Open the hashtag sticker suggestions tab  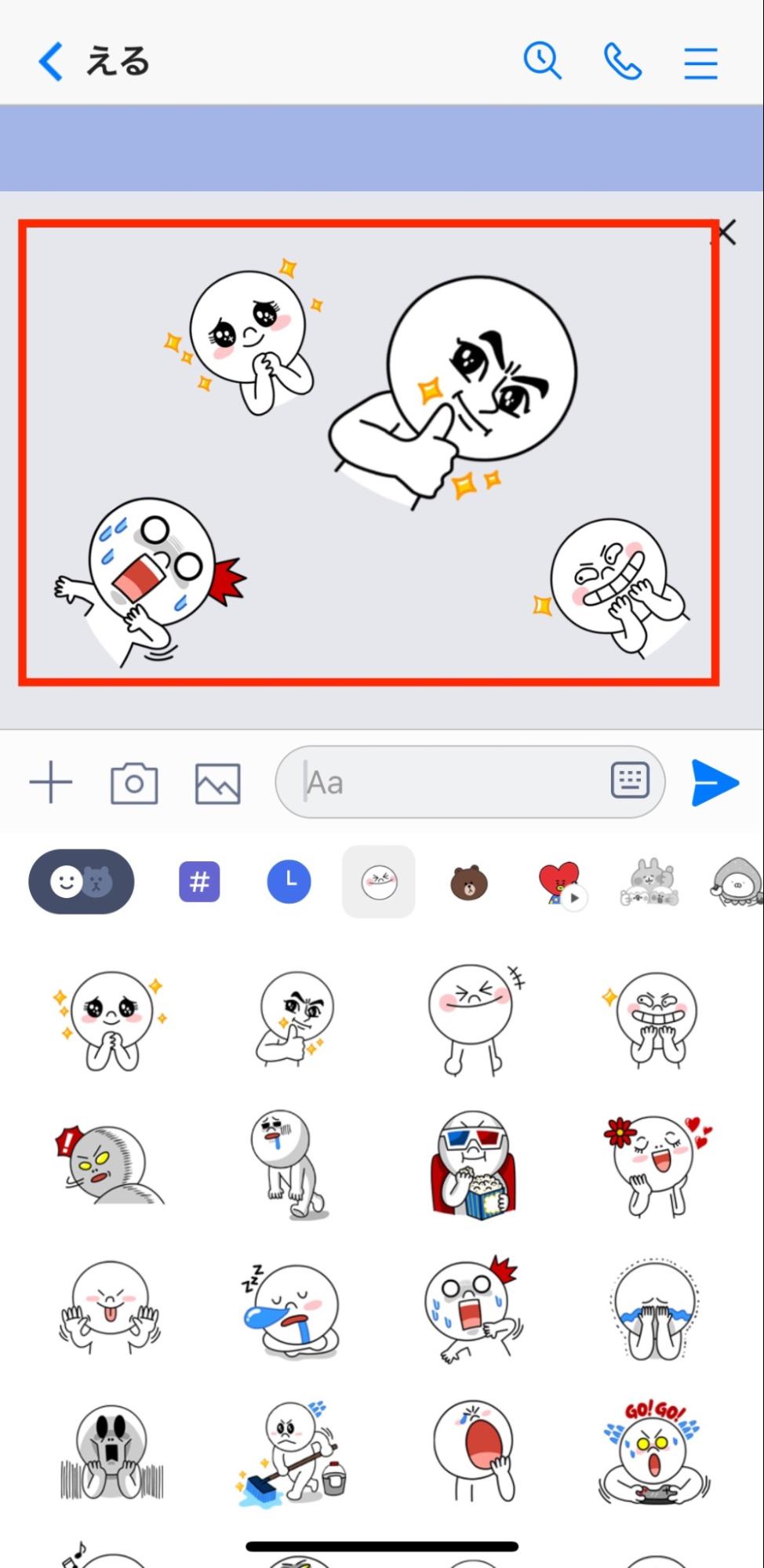click(x=199, y=882)
